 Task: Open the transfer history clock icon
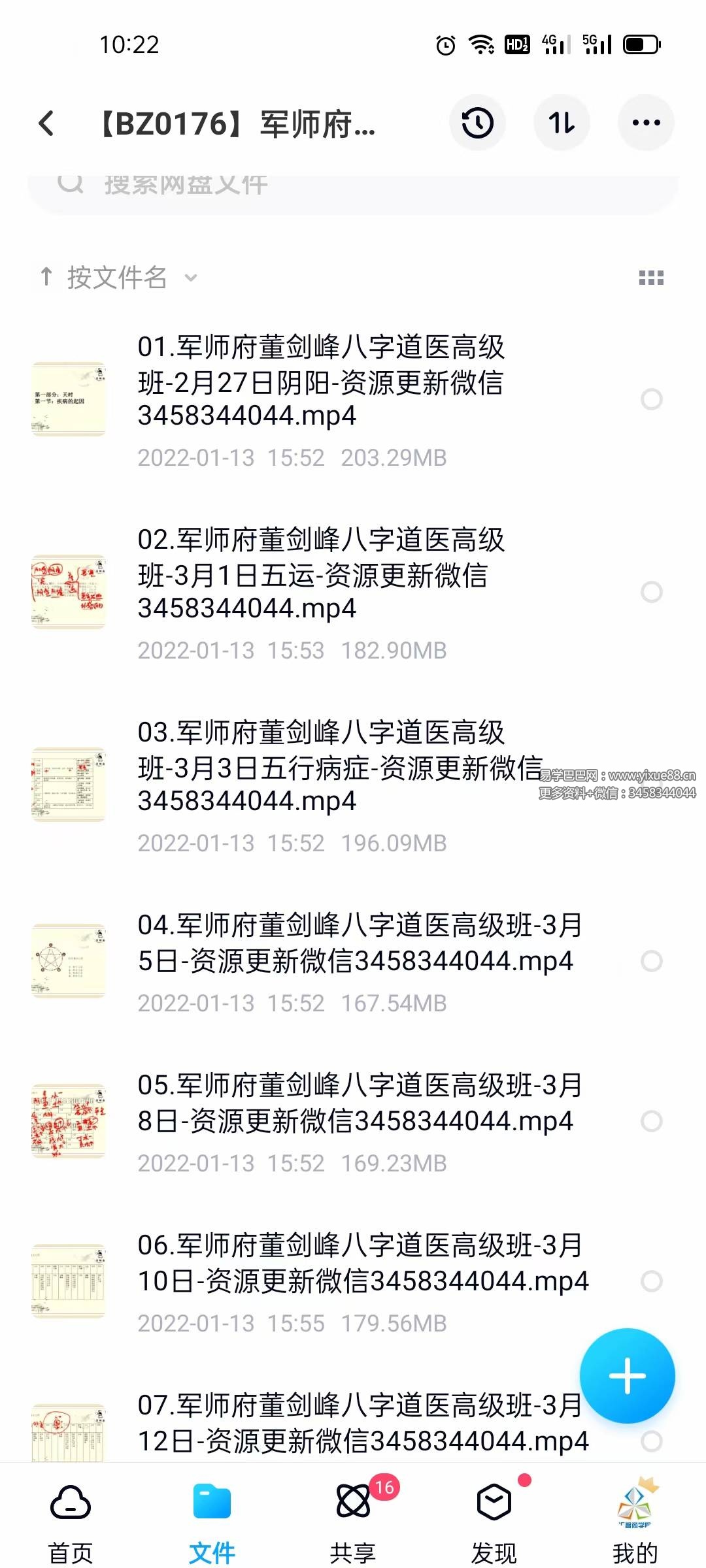pos(477,123)
